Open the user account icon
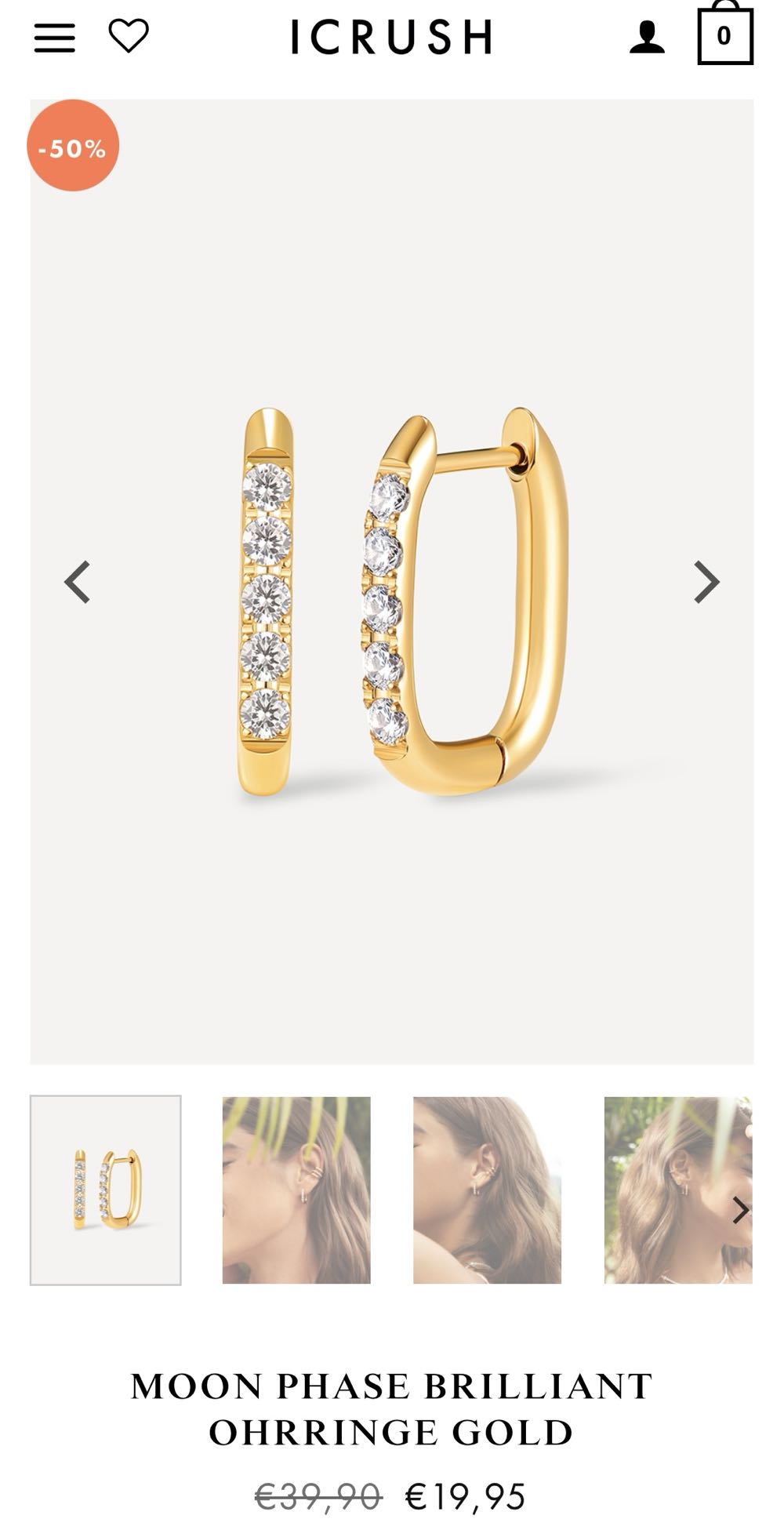 pyautogui.click(x=647, y=37)
